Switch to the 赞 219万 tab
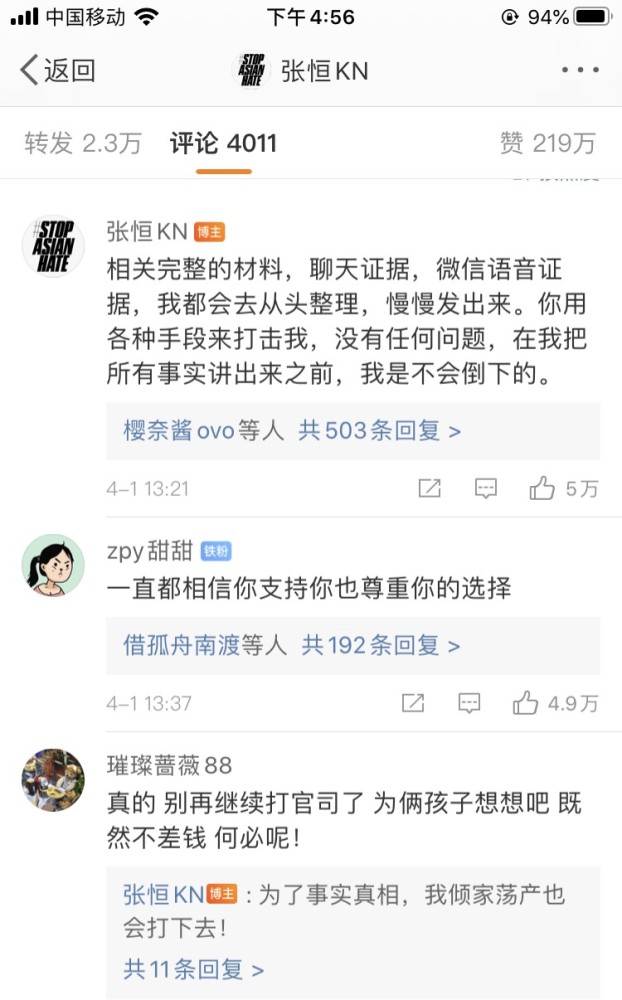 pyautogui.click(x=547, y=143)
